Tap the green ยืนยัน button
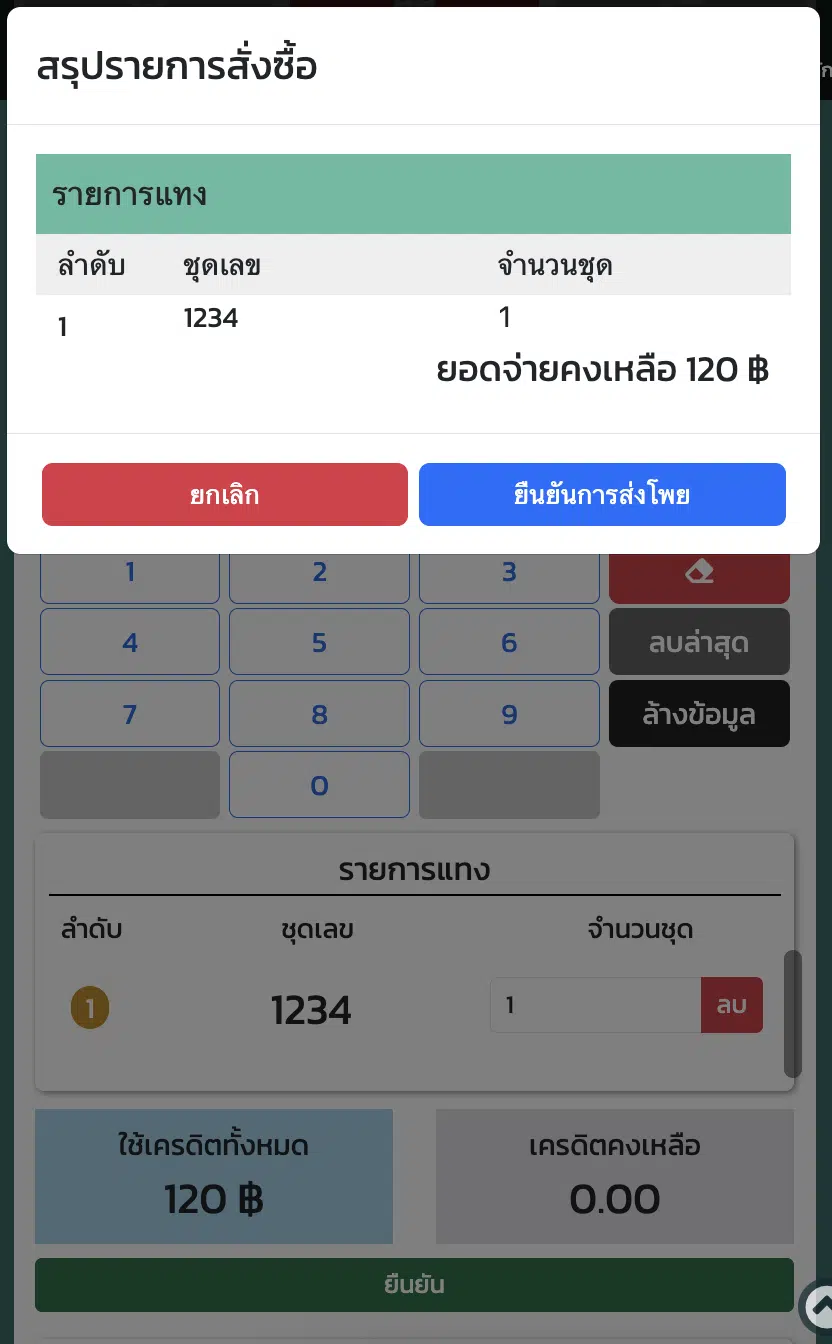The image size is (832, 1344). click(414, 1285)
